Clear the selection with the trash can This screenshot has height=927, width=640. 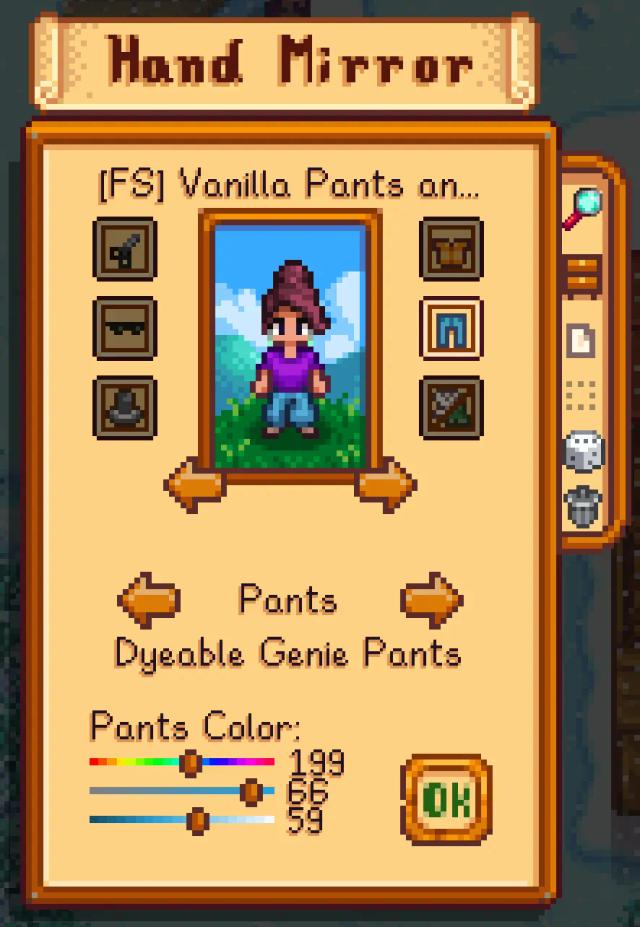point(582,506)
